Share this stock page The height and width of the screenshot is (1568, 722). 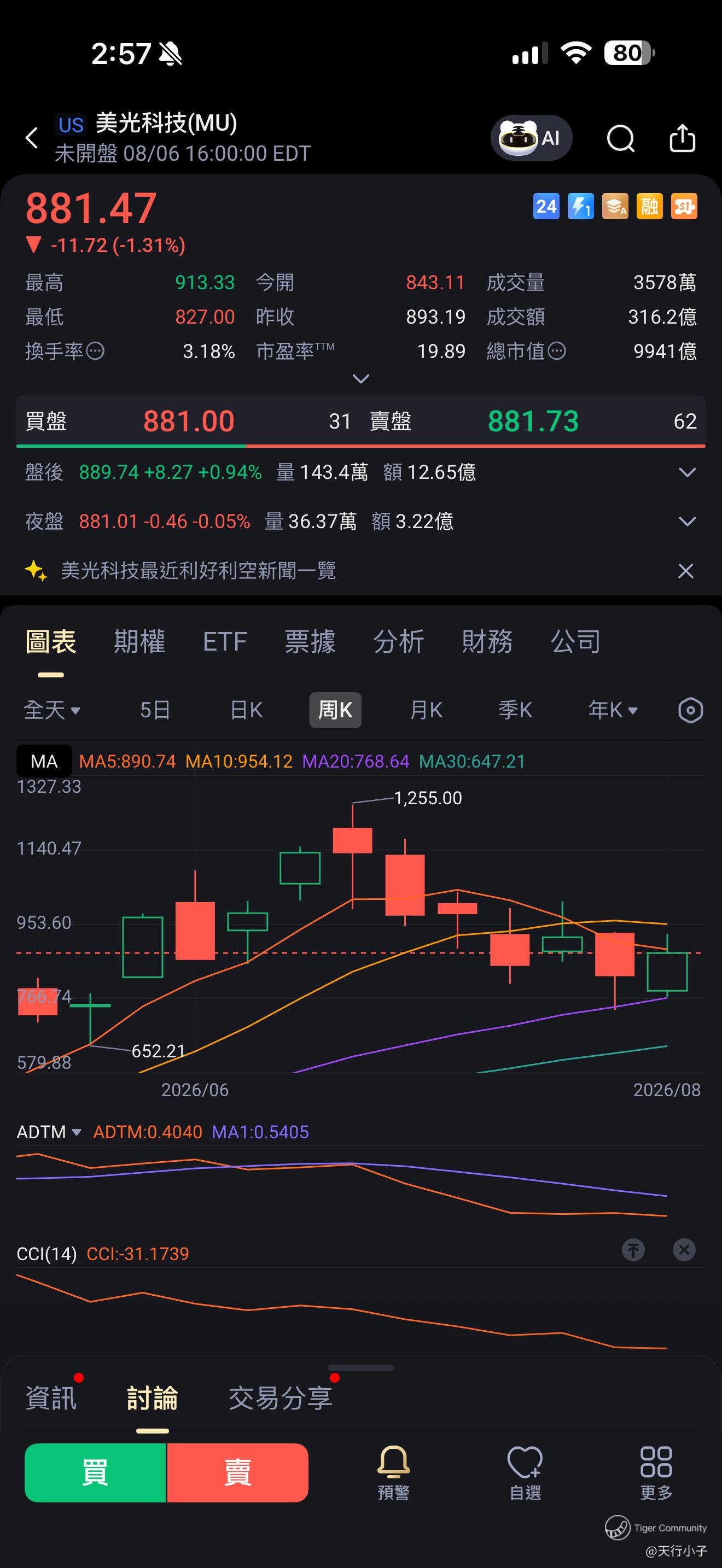(682, 138)
